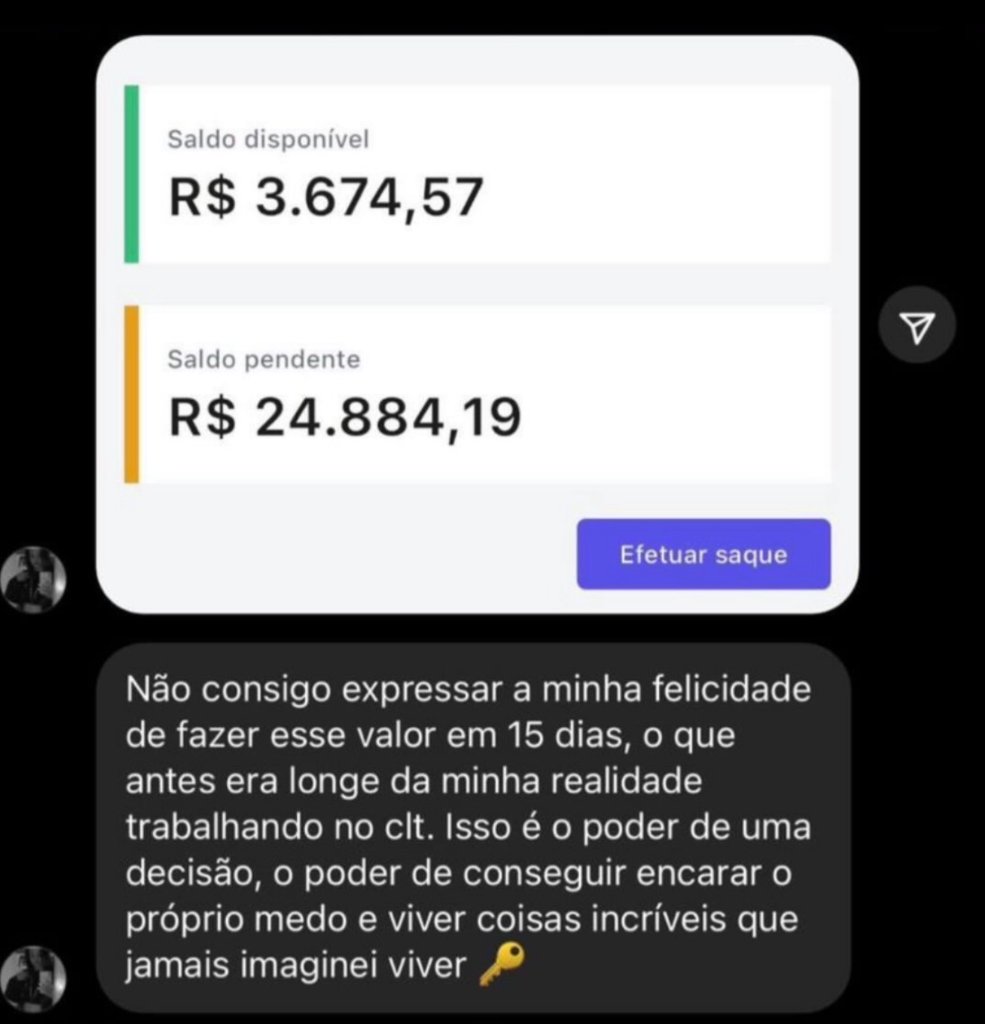Click the Saldo disponível label
Screen dimensions: 985x1024
(272, 139)
